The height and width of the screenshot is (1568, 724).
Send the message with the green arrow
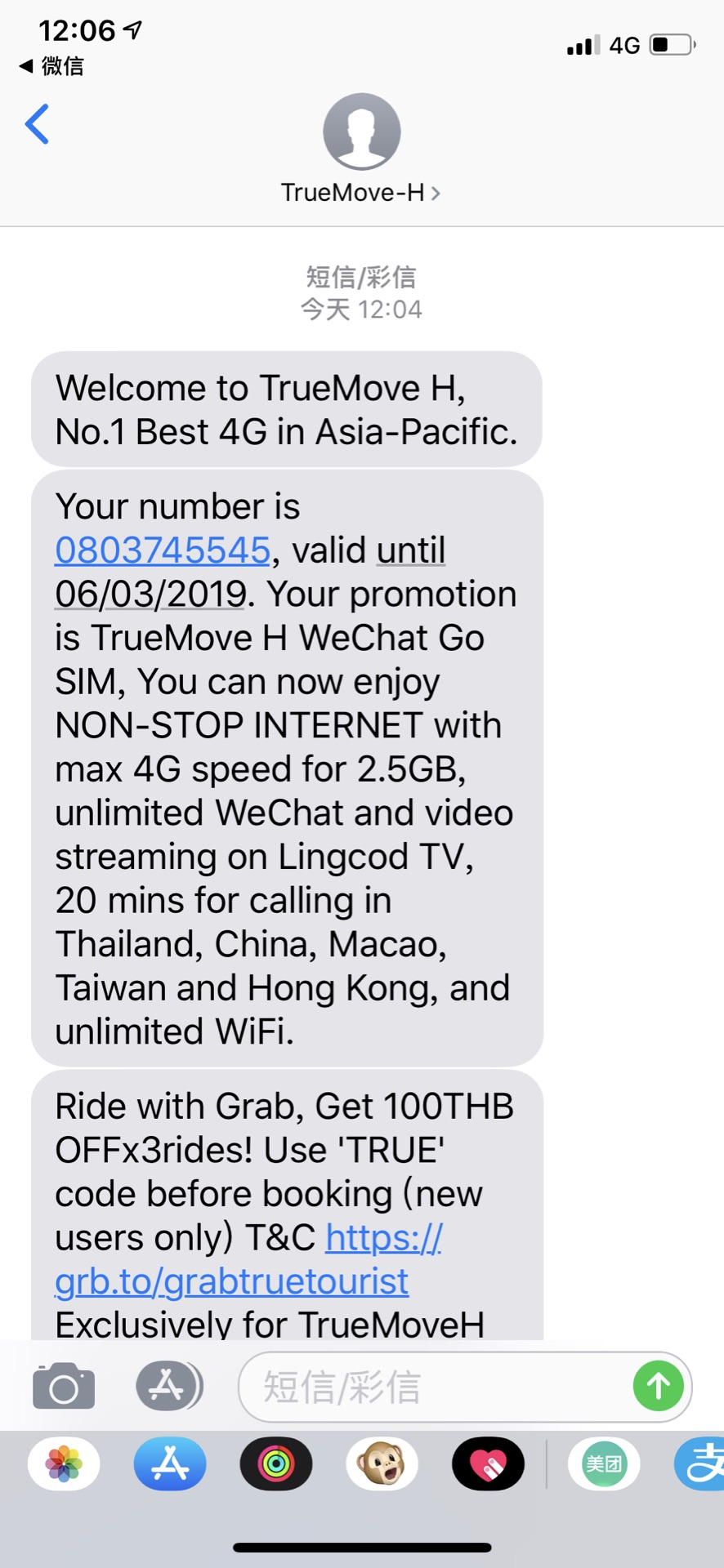point(659,1386)
